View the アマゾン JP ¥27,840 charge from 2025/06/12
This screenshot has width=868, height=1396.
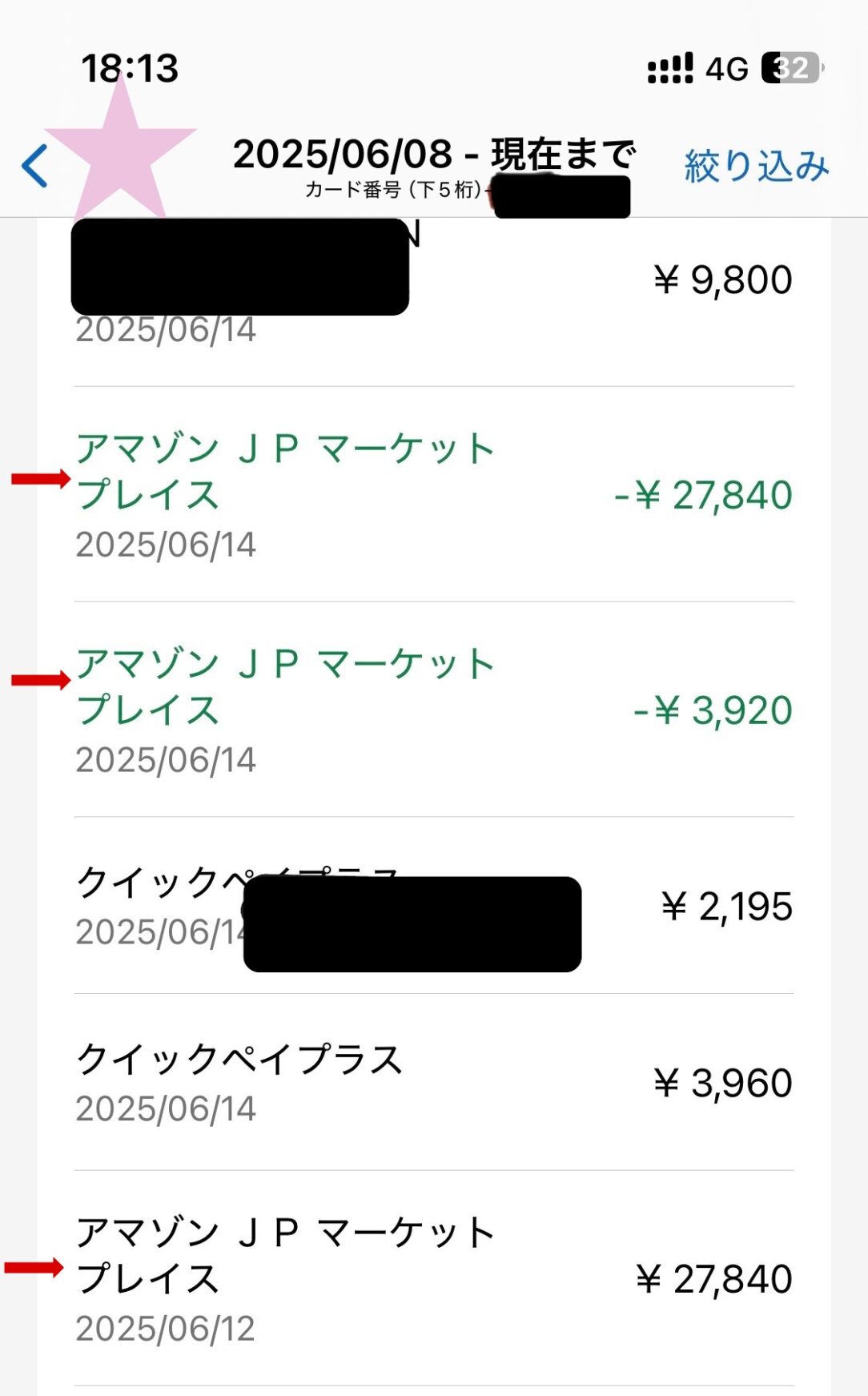(433, 1278)
